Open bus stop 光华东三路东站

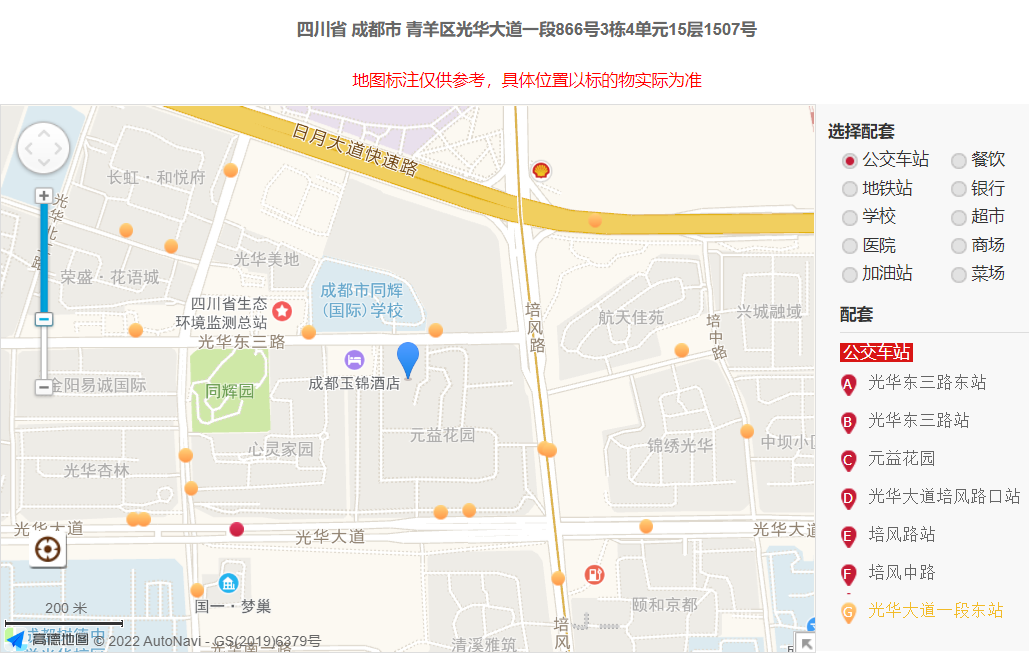pos(926,382)
